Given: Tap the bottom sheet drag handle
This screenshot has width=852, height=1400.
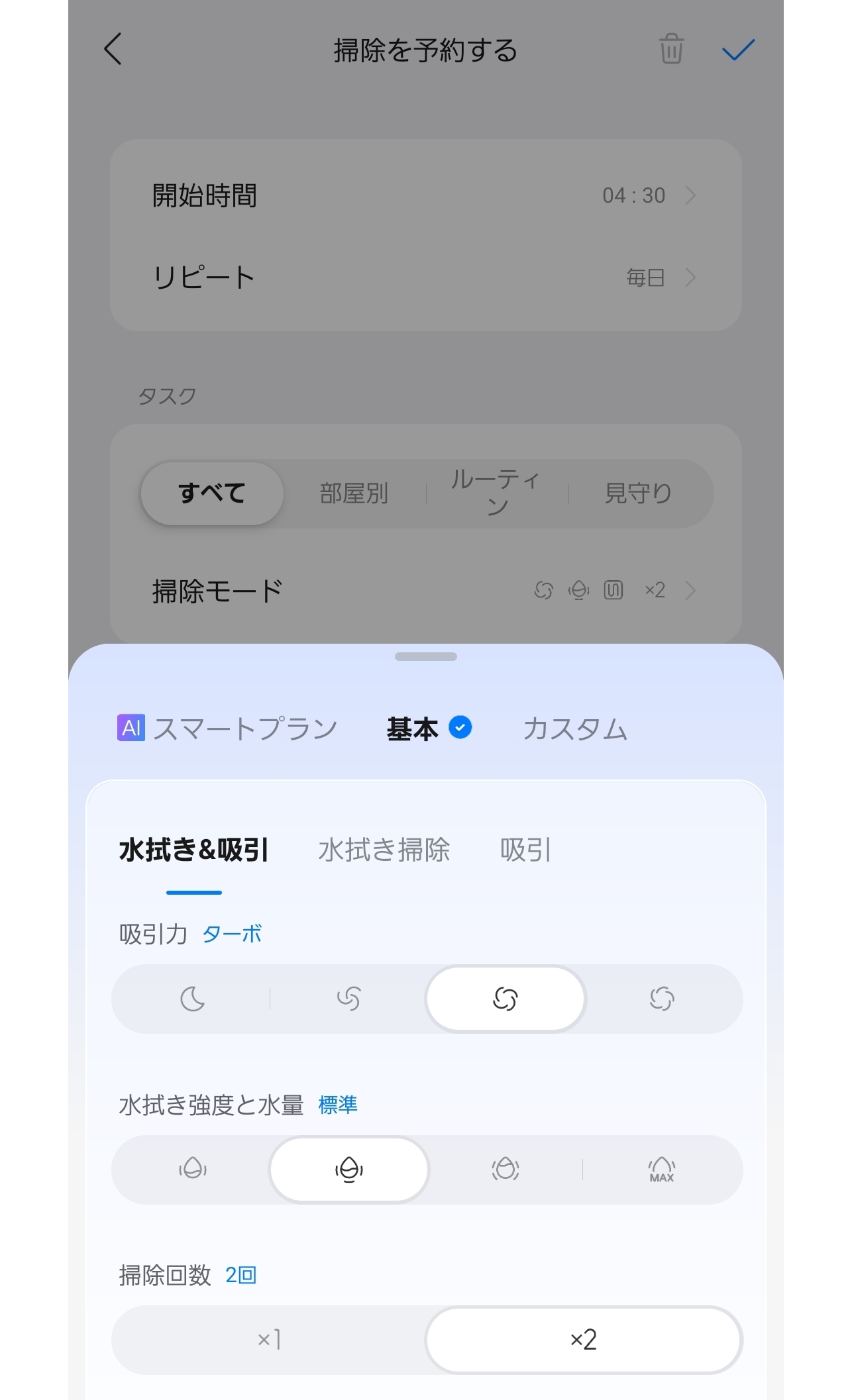Looking at the screenshot, I should pyautogui.click(x=426, y=656).
